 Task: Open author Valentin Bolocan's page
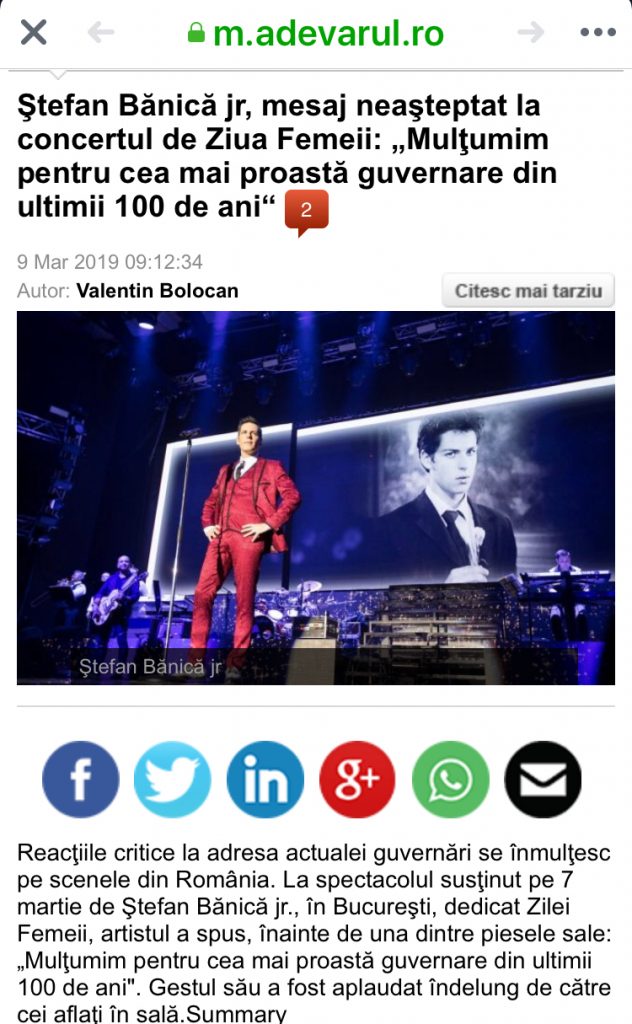(157, 291)
